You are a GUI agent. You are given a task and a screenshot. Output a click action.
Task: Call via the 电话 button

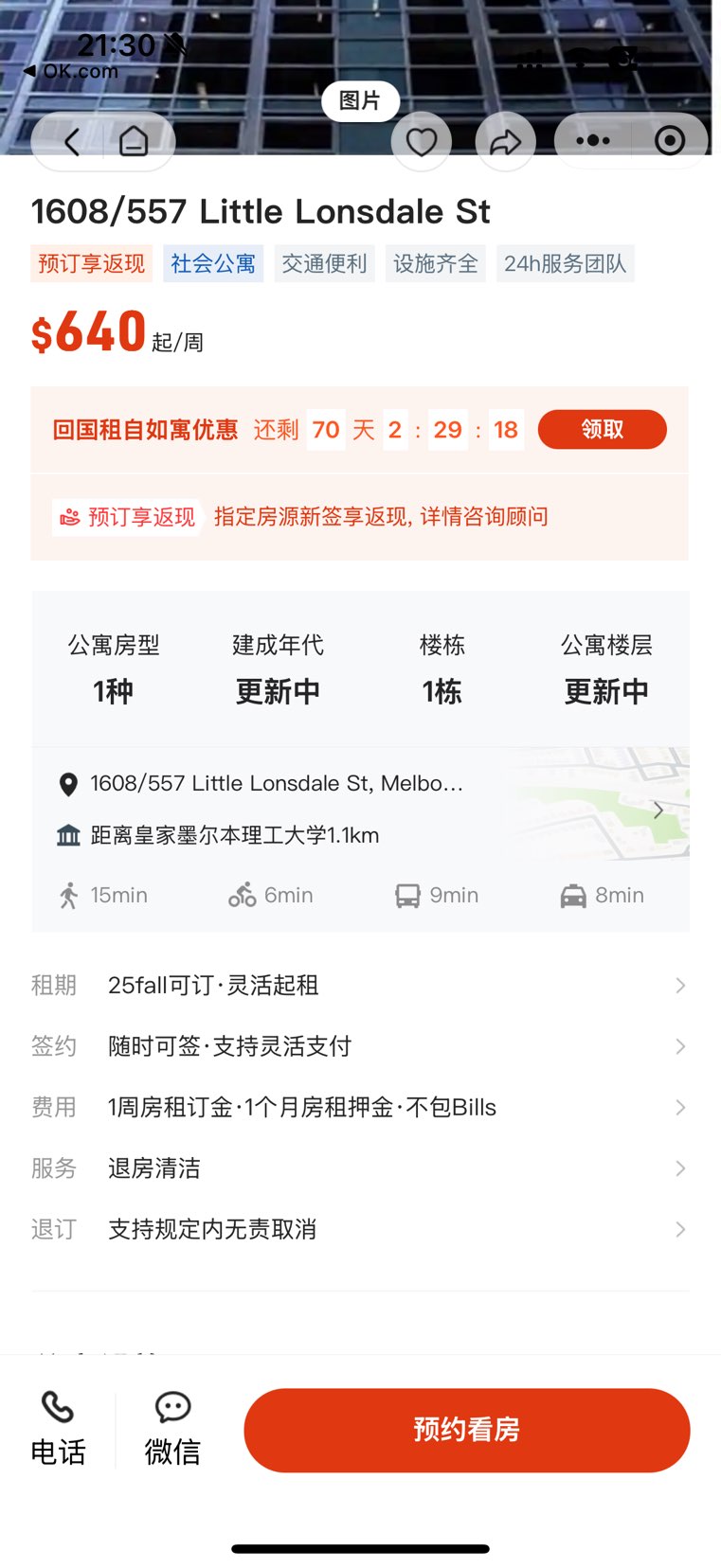[x=58, y=1429]
